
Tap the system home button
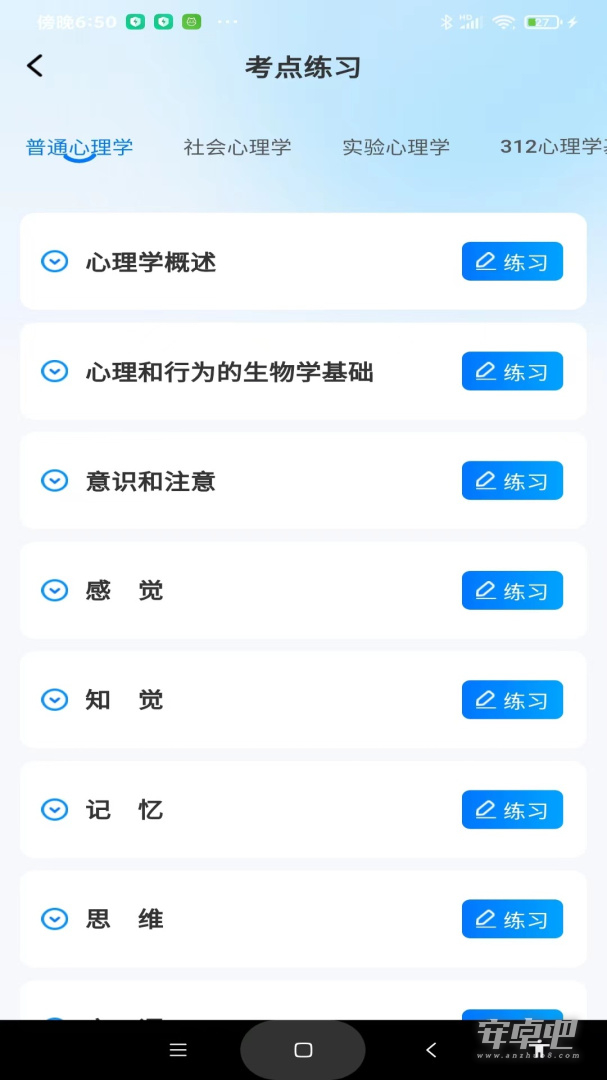coord(303,1050)
